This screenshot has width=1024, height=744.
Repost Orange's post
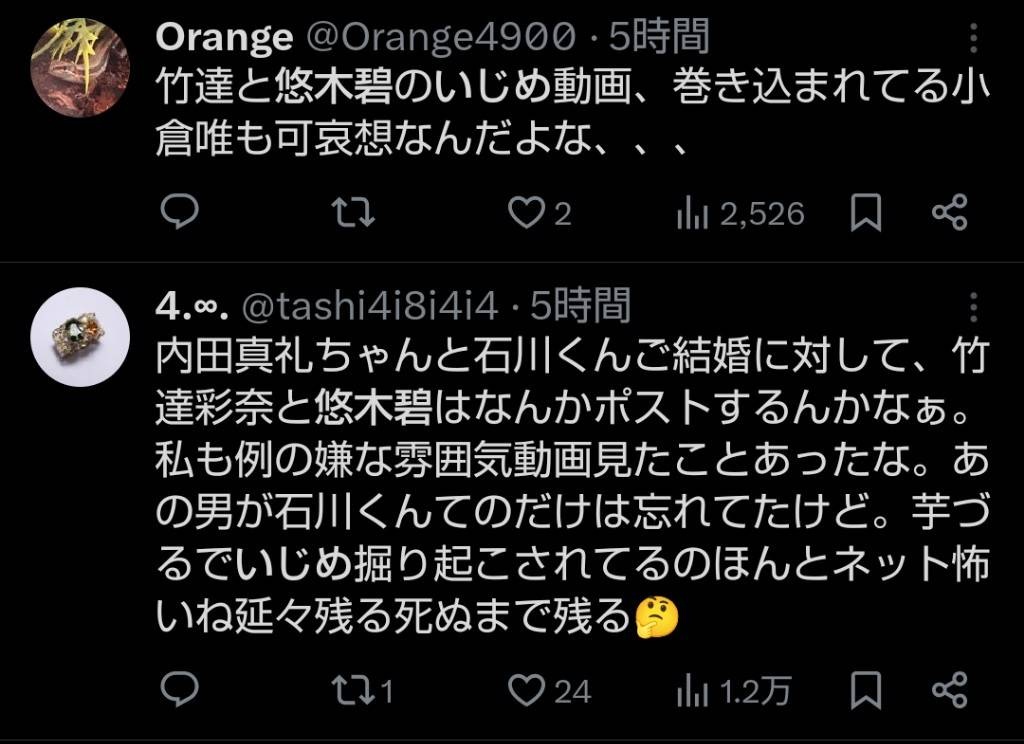coord(354,212)
